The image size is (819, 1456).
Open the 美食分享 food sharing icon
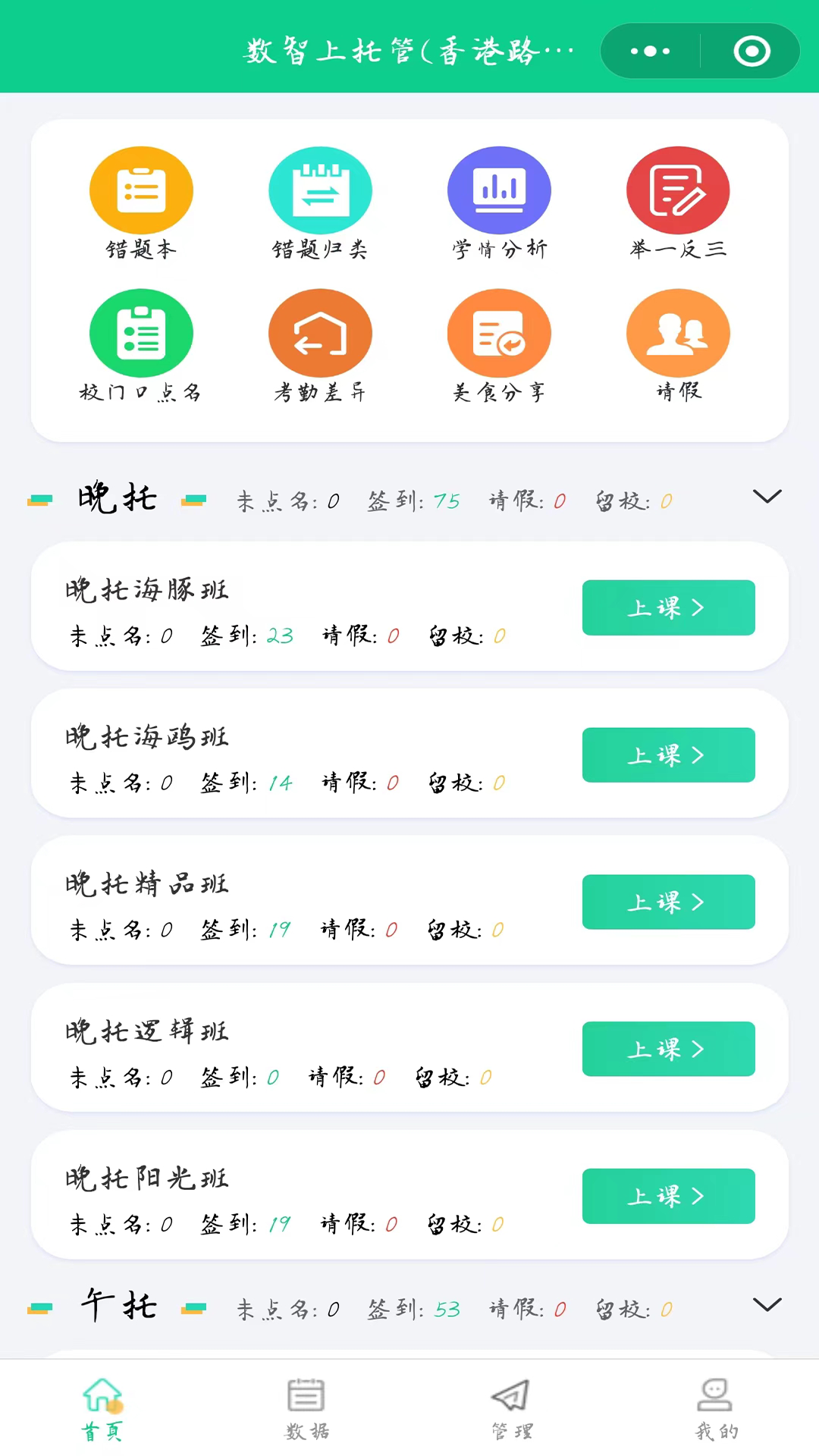(x=499, y=332)
